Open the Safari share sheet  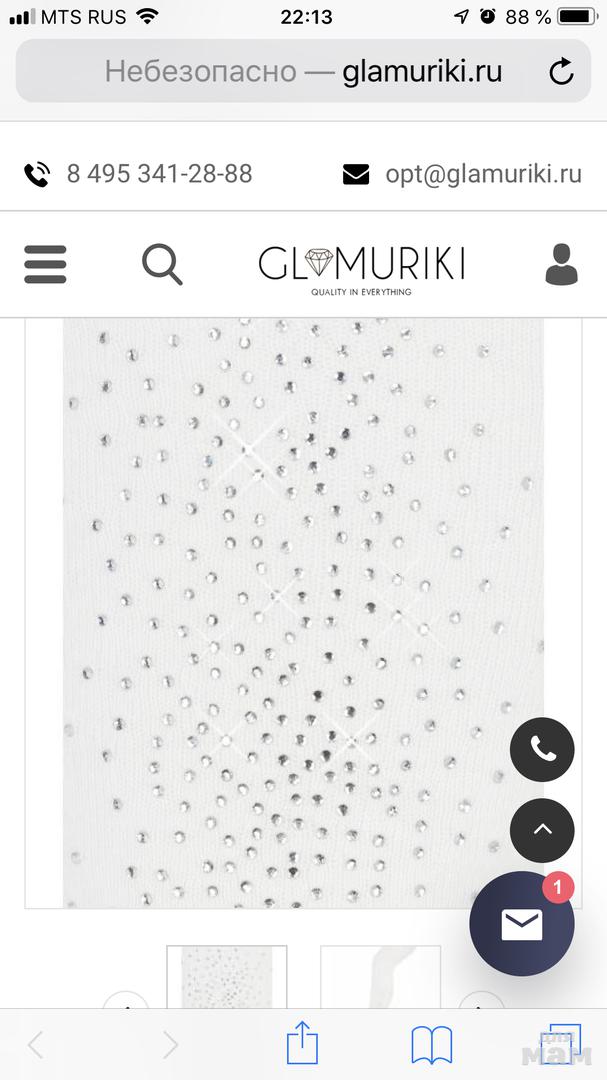click(302, 1044)
